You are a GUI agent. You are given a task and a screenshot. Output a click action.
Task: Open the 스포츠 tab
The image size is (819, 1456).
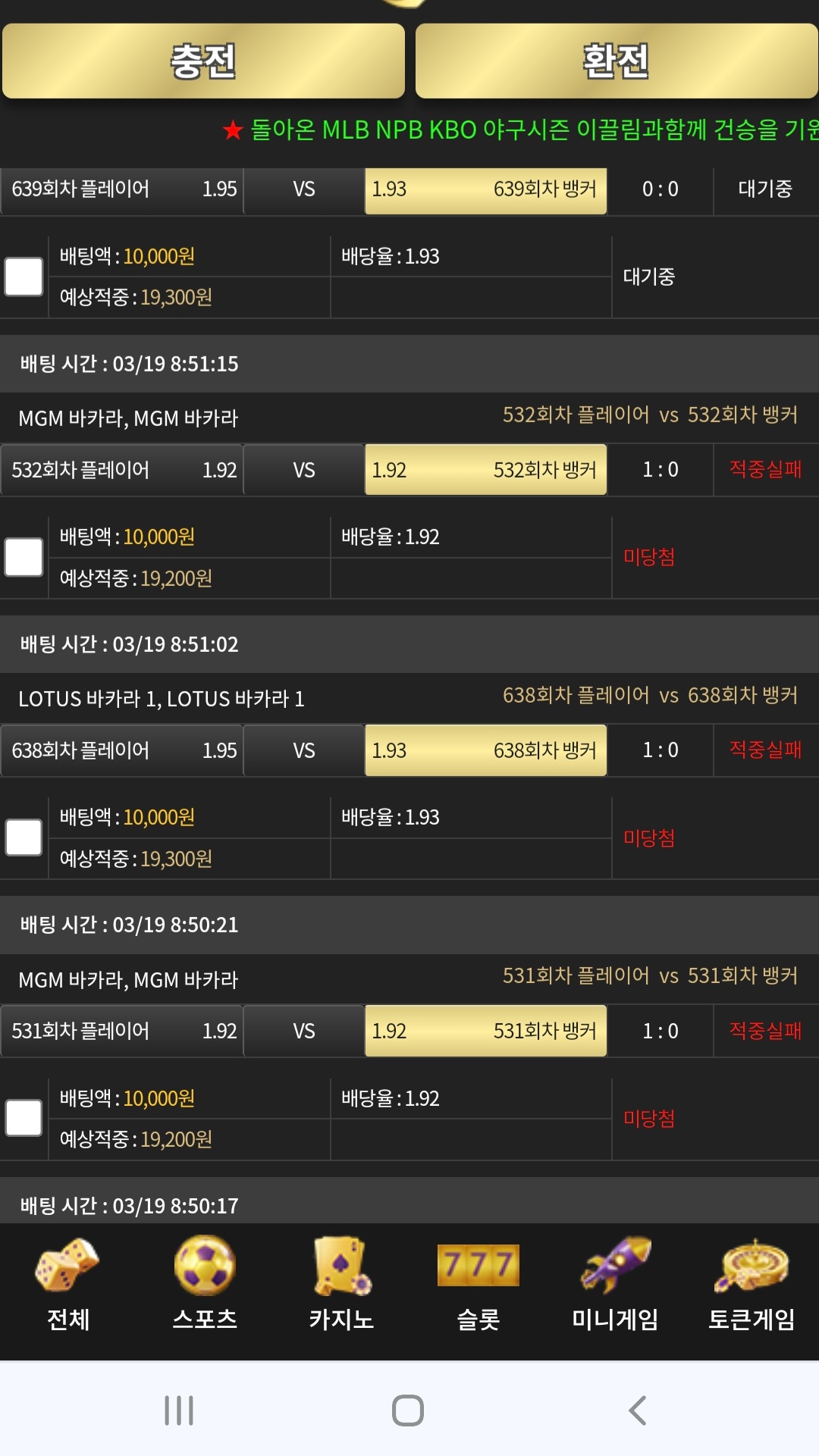[205, 1285]
